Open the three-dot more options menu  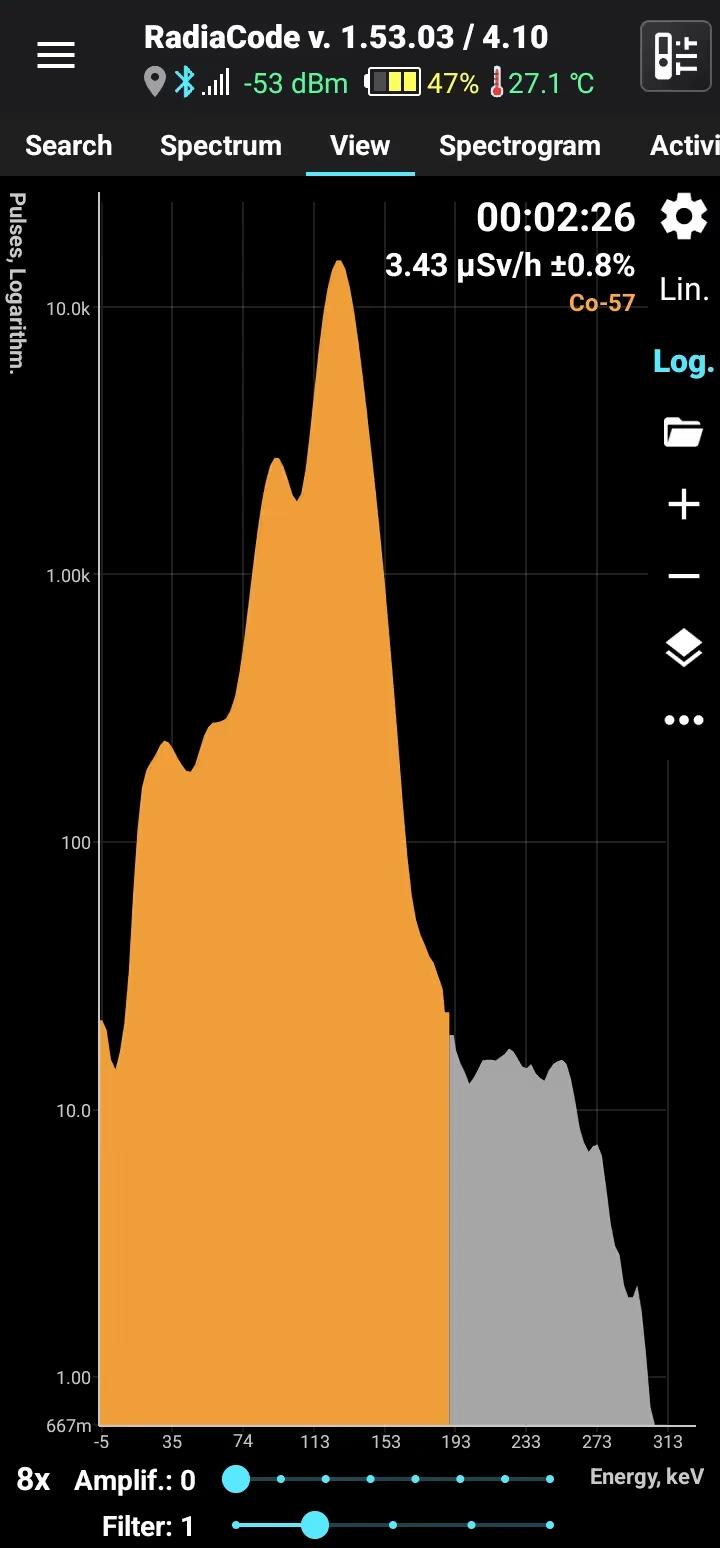684,720
